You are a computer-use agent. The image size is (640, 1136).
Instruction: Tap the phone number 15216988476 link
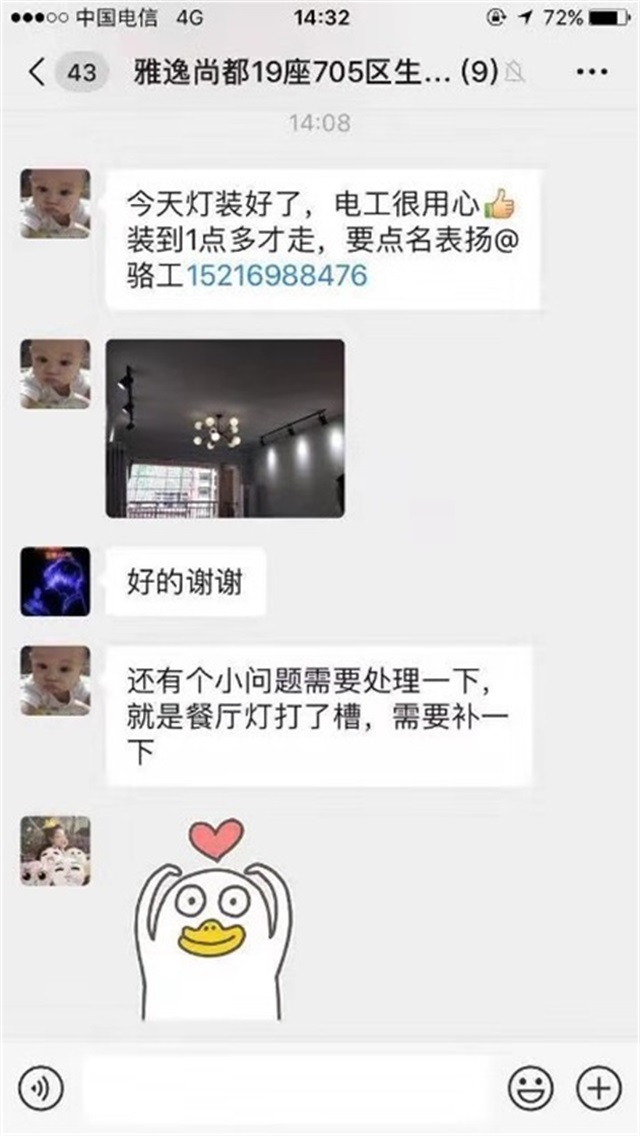pyautogui.click(x=278, y=275)
